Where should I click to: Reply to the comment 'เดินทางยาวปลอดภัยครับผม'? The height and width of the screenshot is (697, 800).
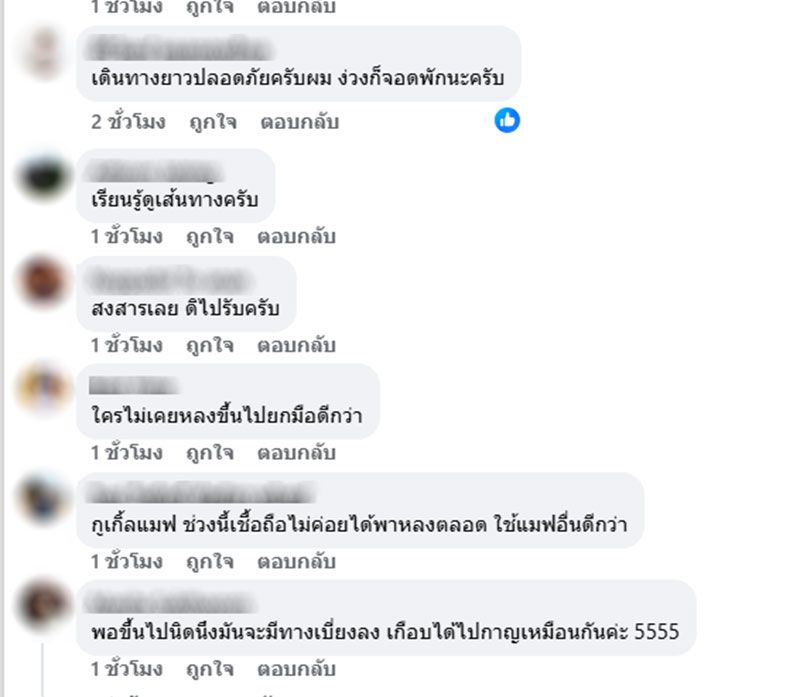point(299,122)
